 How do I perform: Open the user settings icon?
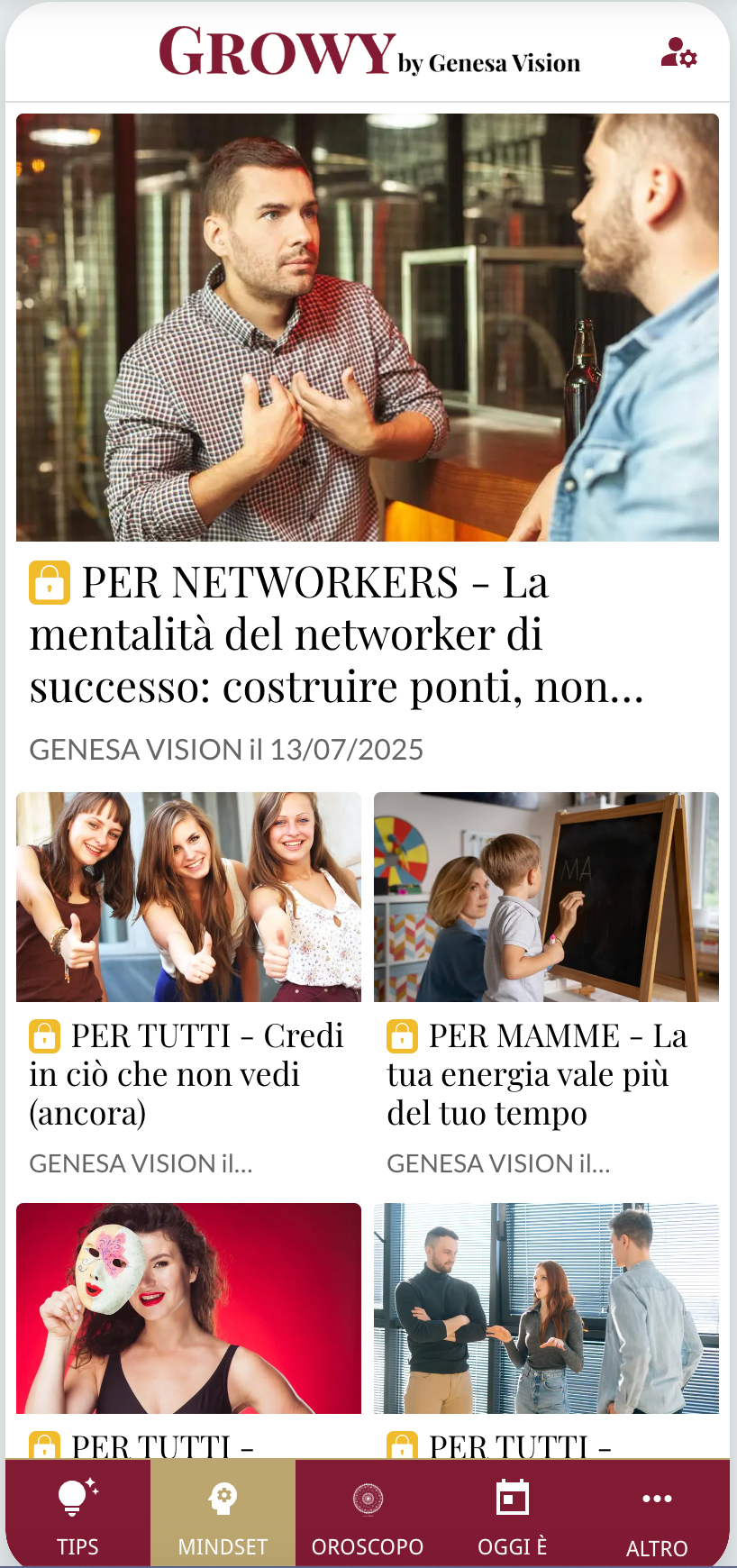678,53
